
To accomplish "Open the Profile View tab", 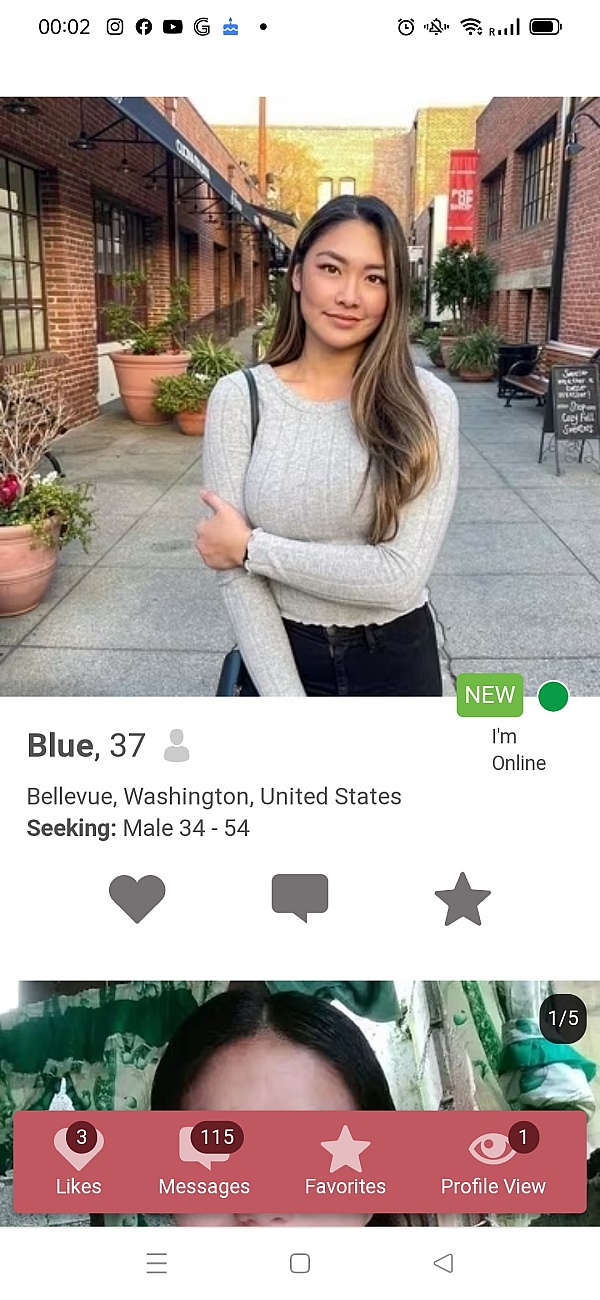I will pyautogui.click(x=493, y=1163).
